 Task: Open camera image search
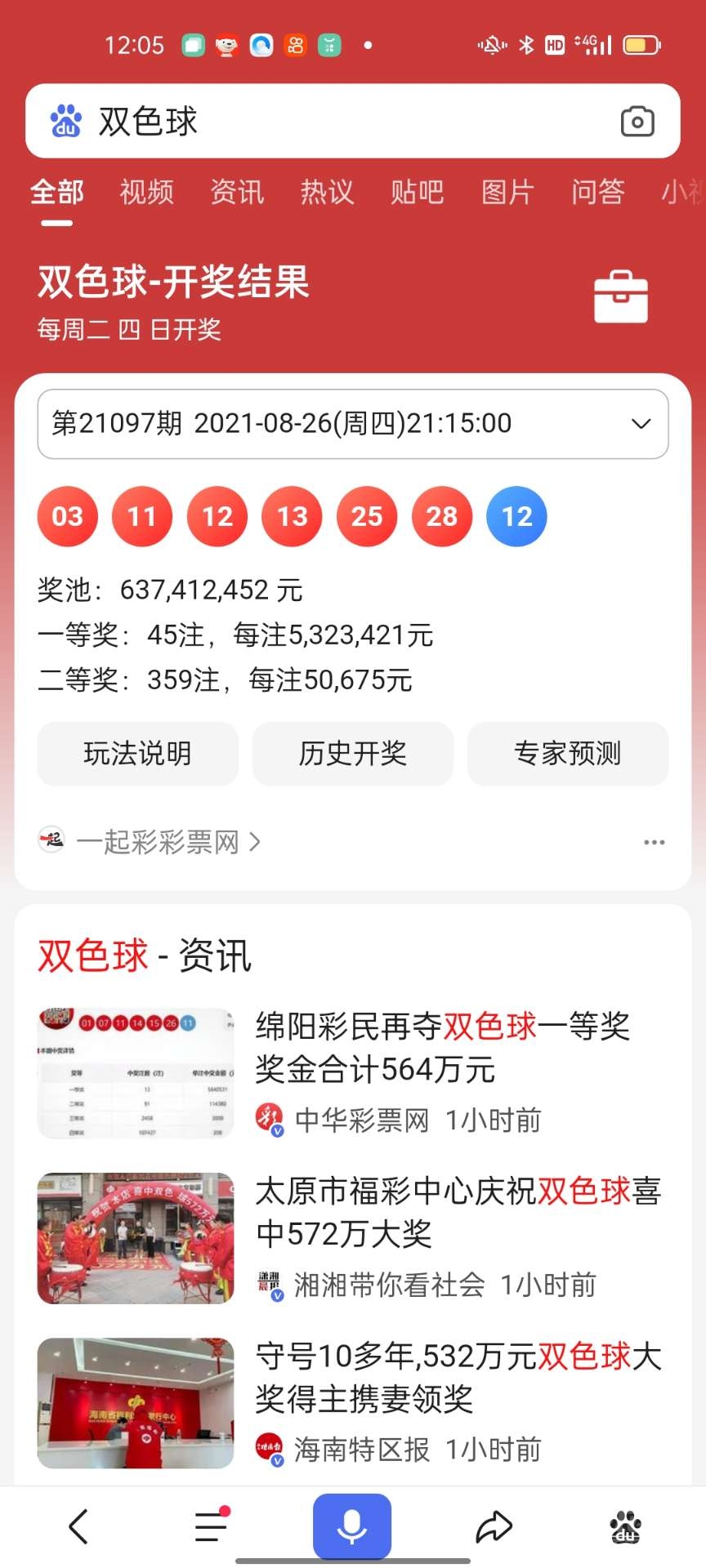[x=637, y=122]
